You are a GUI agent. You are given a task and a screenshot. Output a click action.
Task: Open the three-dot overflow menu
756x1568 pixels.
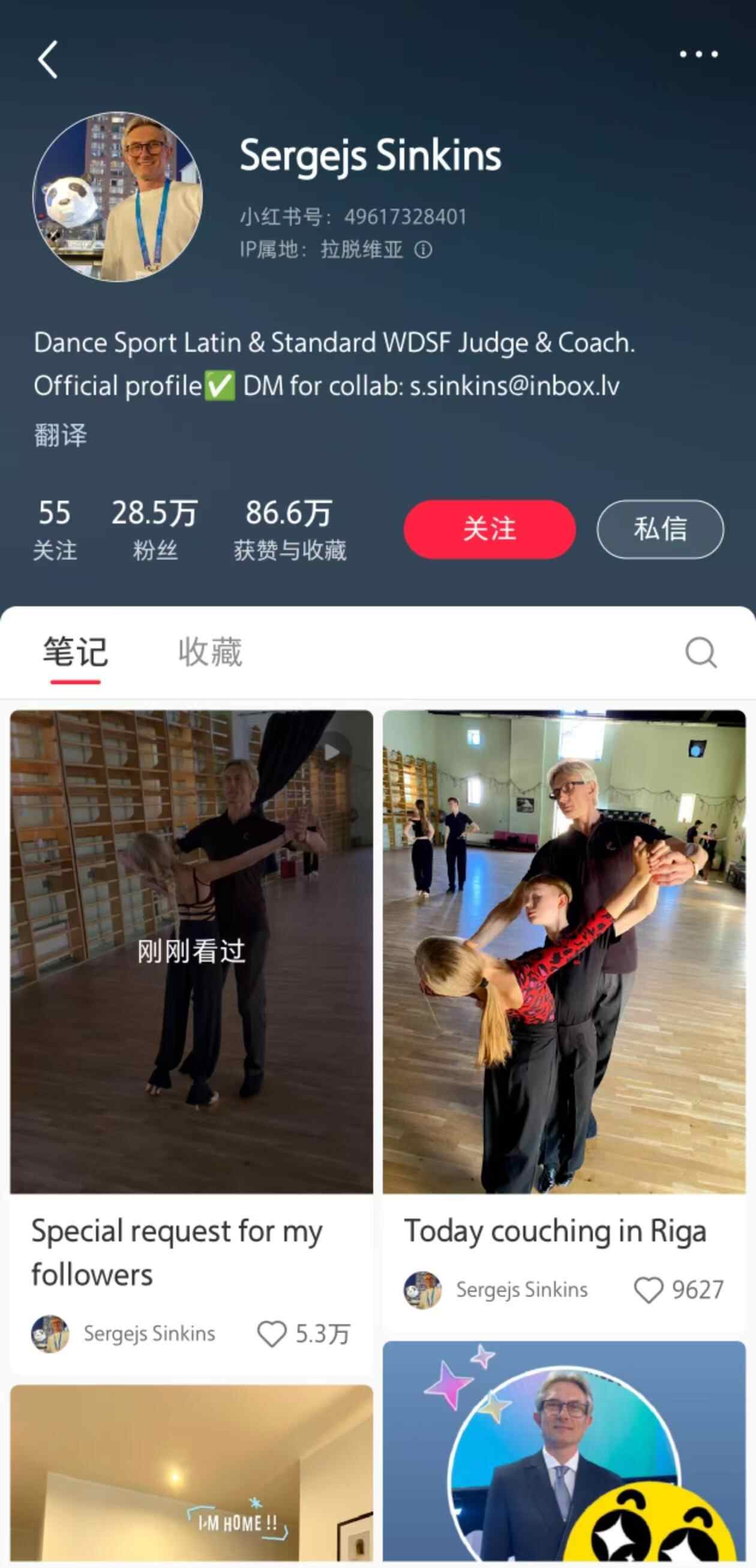click(x=698, y=55)
